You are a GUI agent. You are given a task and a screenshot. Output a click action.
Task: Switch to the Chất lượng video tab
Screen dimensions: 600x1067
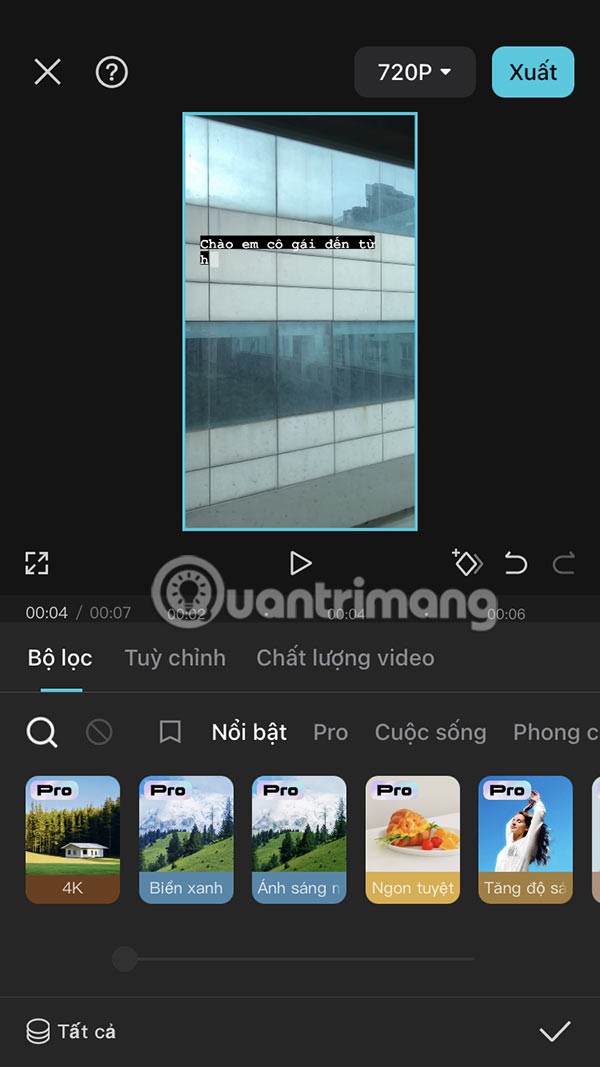tap(345, 658)
